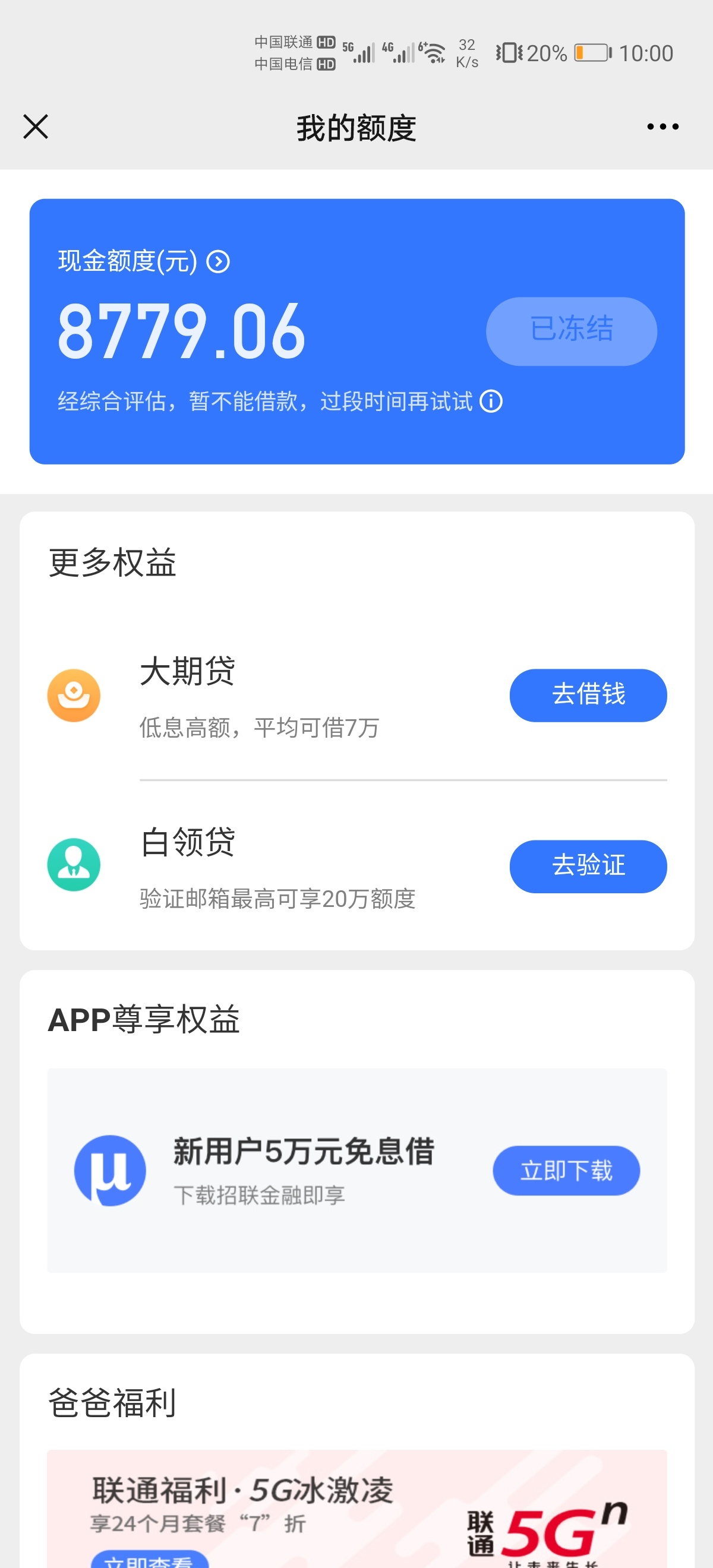Open the three-dot overflow menu
This screenshot has width=713, height=1568.
point(662,127)
